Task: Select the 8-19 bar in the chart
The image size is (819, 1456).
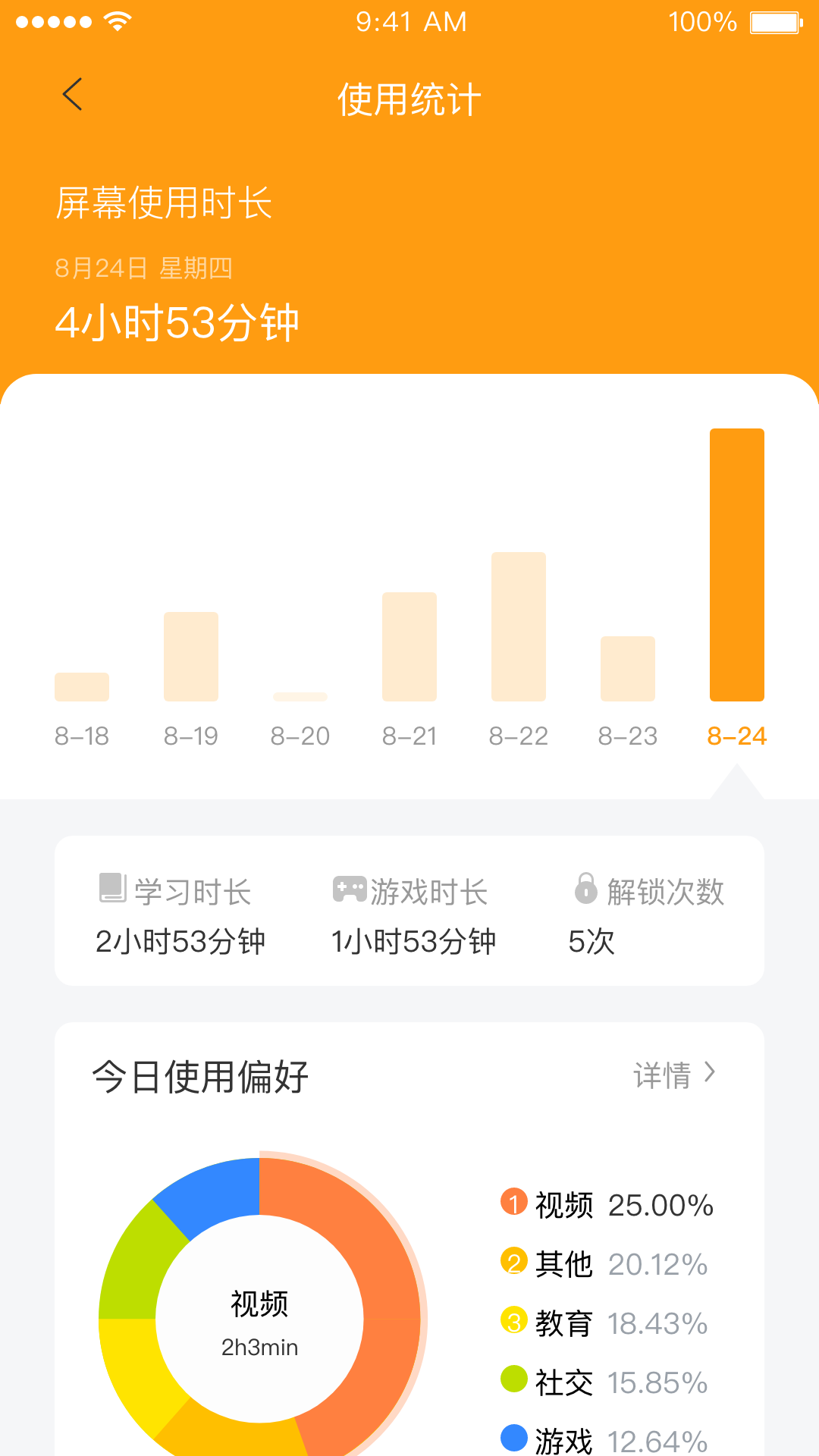Action: click(190, 656)
